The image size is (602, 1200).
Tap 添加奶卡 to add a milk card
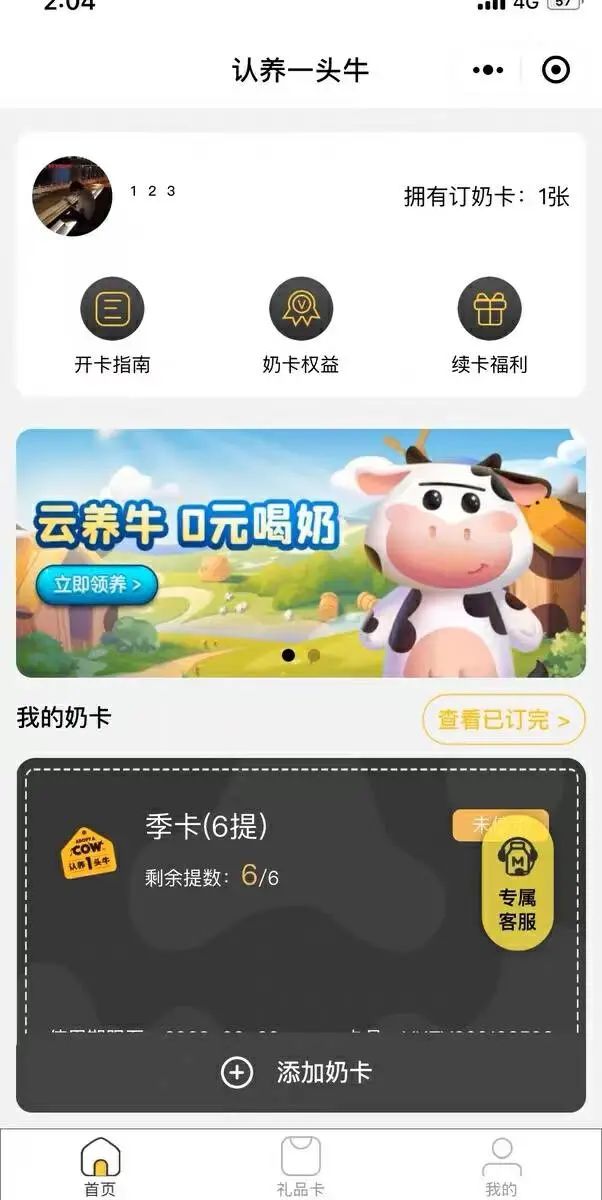[300, 1073]
